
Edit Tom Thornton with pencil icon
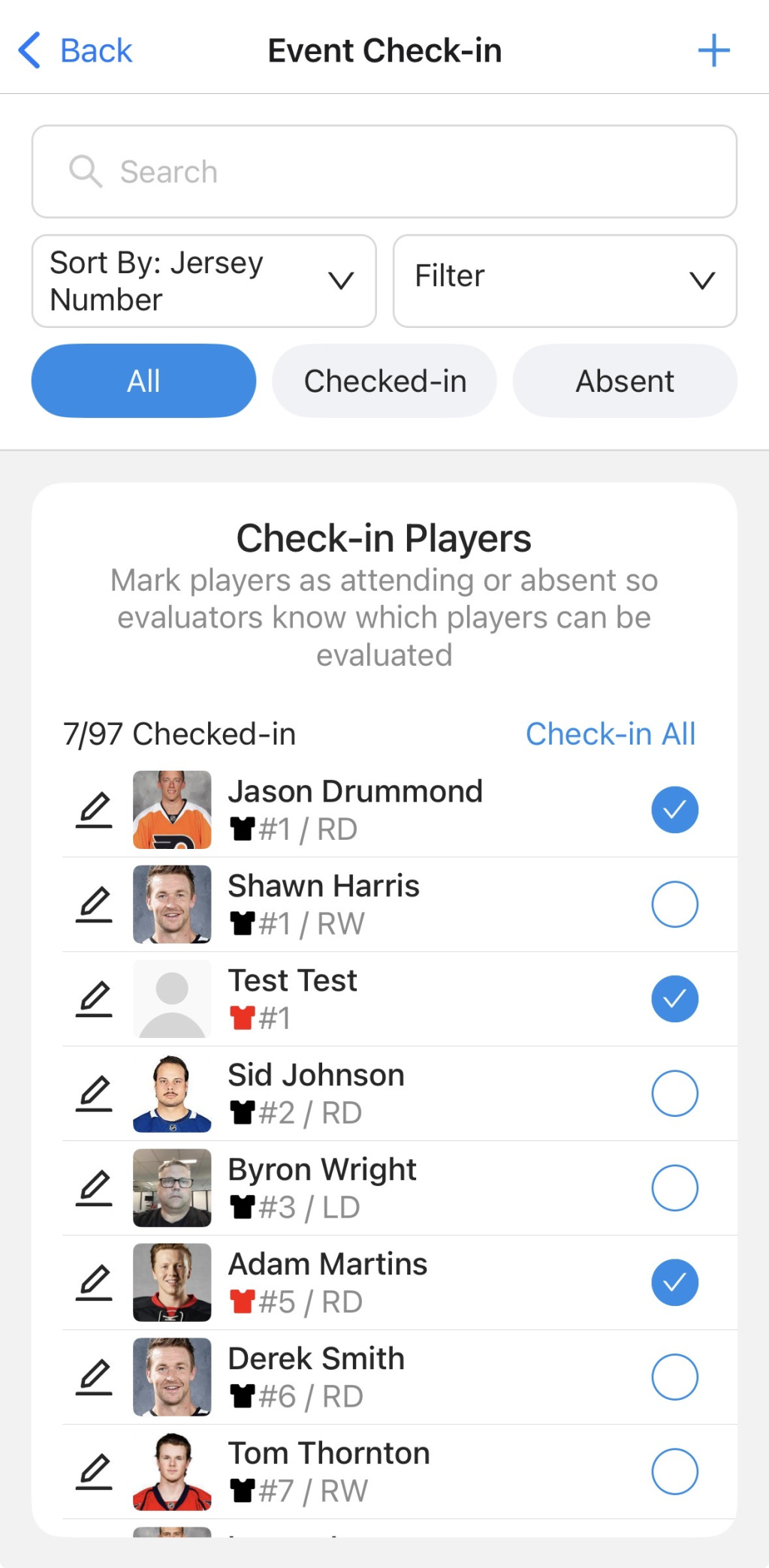(95, 1472)
